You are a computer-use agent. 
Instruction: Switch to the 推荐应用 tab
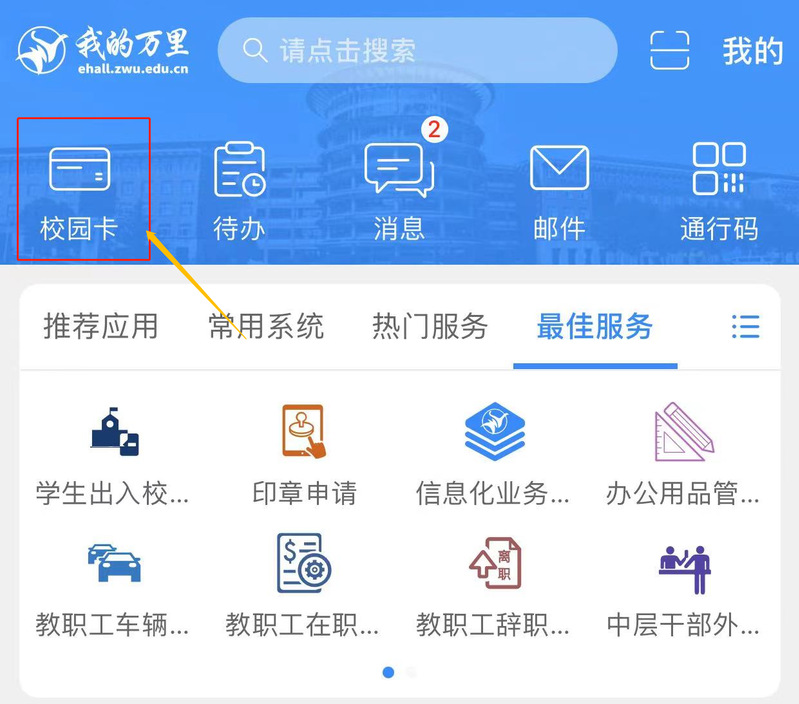pyautogui.click(x=101, y=326)
